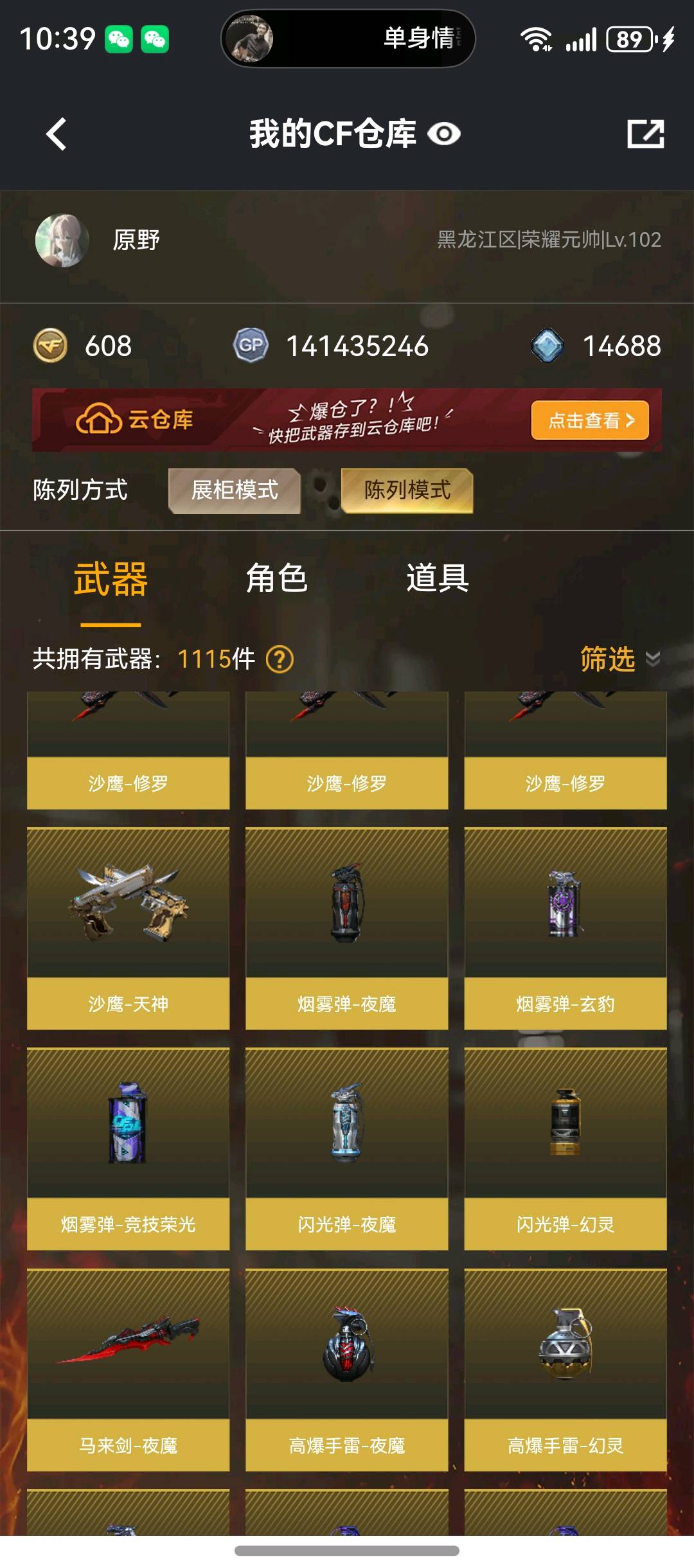Open 高爆手雷-夜魔 card

346,1369
